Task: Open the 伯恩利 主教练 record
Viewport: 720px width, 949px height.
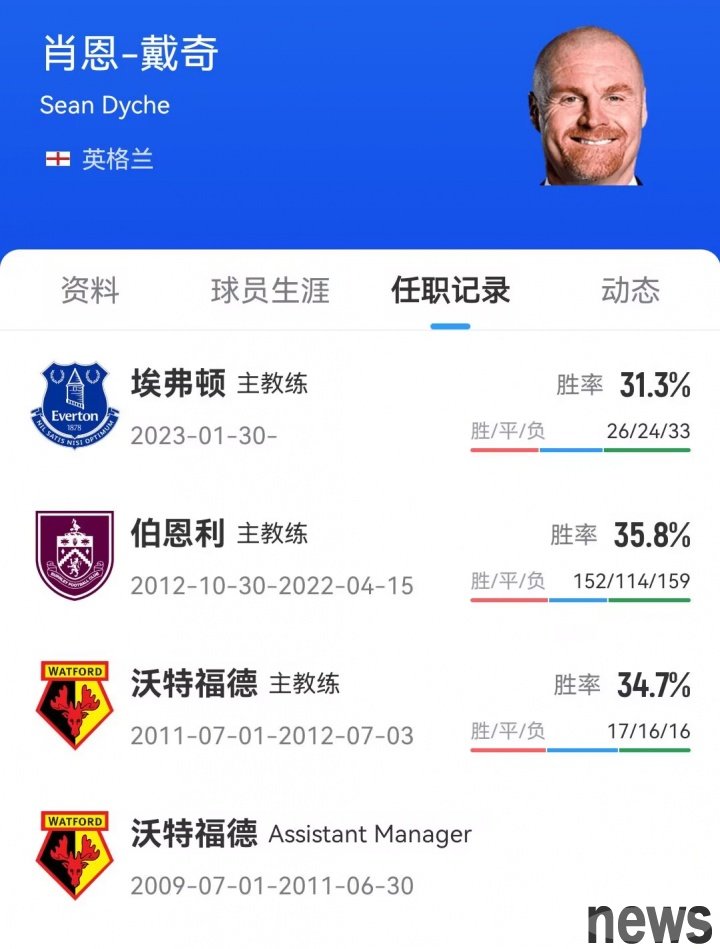Action: [360, 557]
